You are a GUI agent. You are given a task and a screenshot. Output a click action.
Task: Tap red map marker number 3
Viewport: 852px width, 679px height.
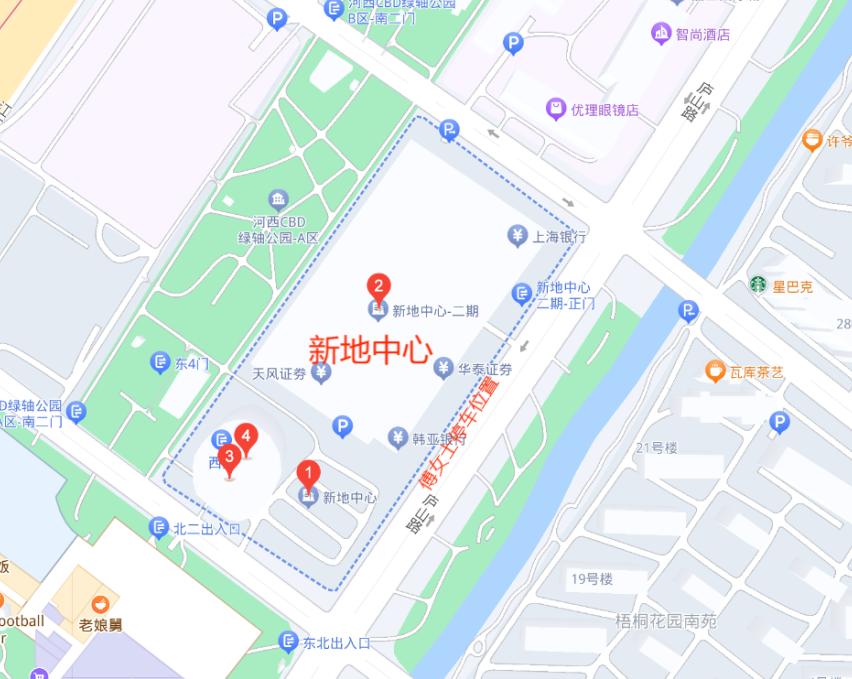pyautogui.click(x=231, y=462)
